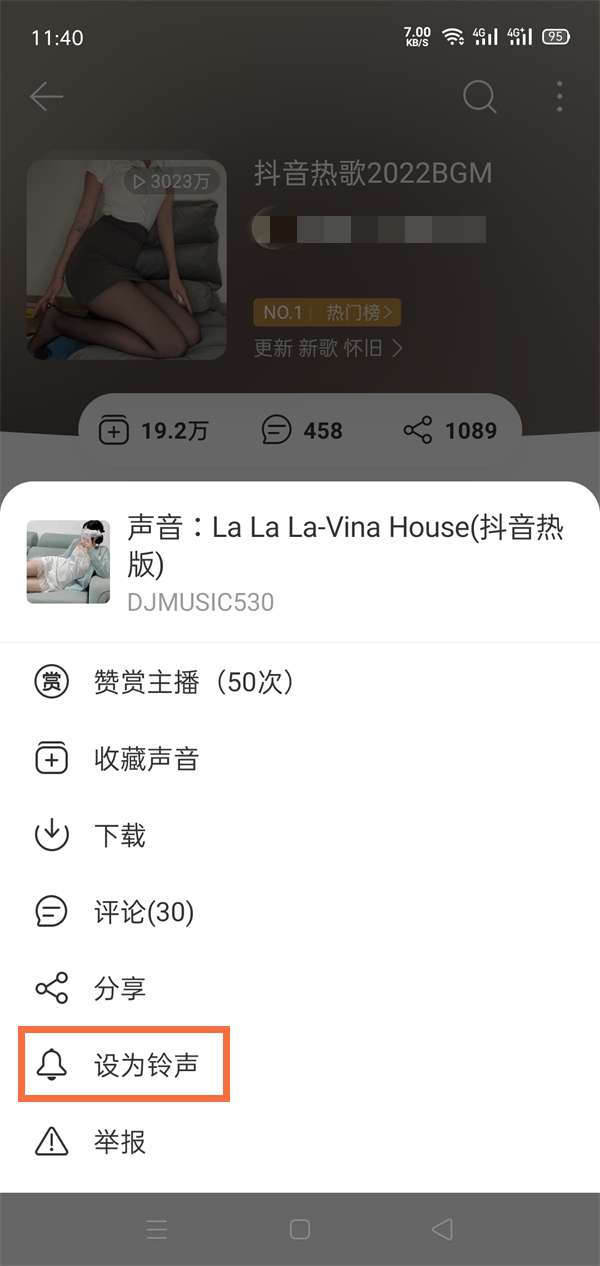Tap the system back button
The width and height of the screenshot is (600, 1266).
coord(442,1229)
